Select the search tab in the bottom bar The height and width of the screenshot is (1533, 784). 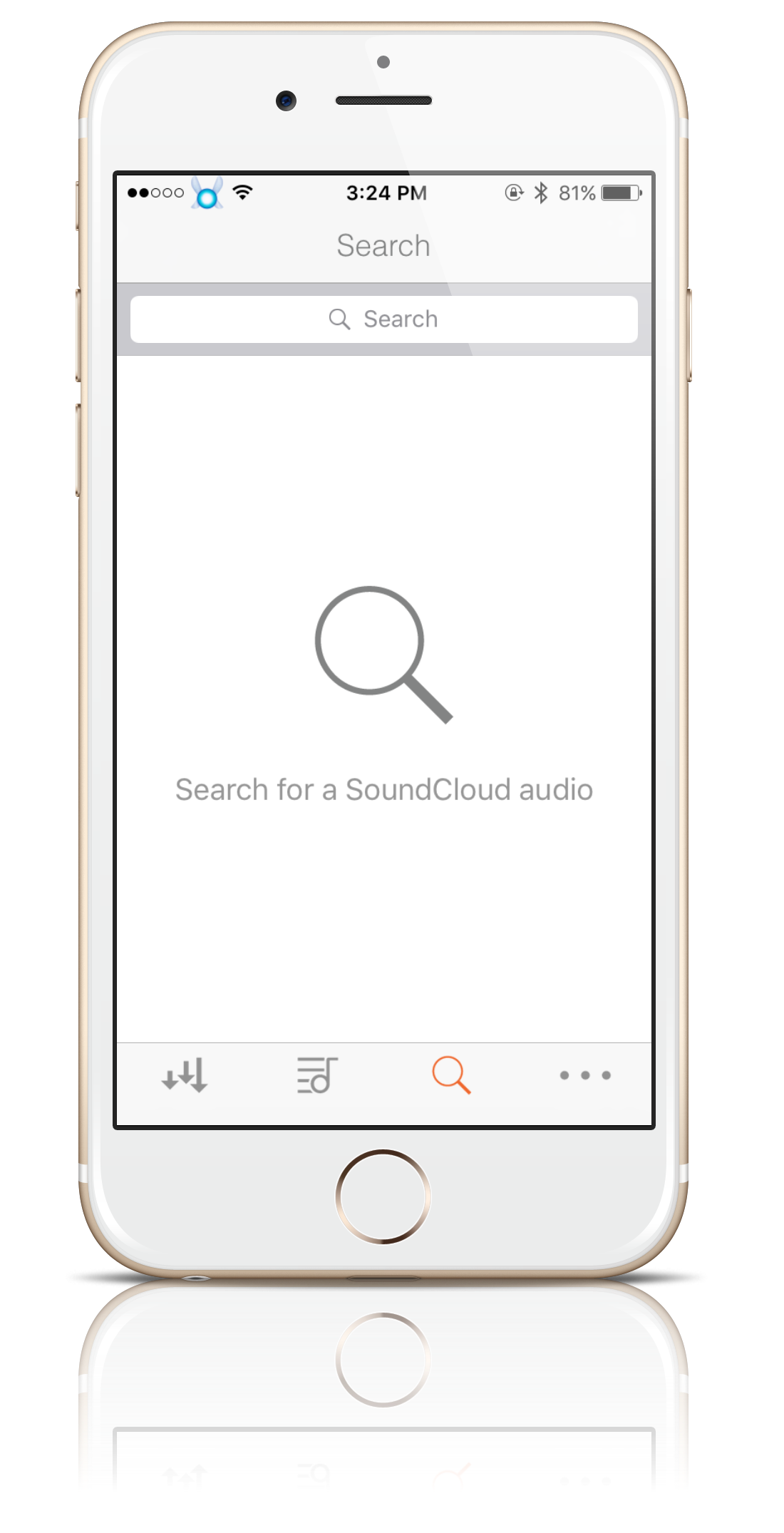point(451,1075)
